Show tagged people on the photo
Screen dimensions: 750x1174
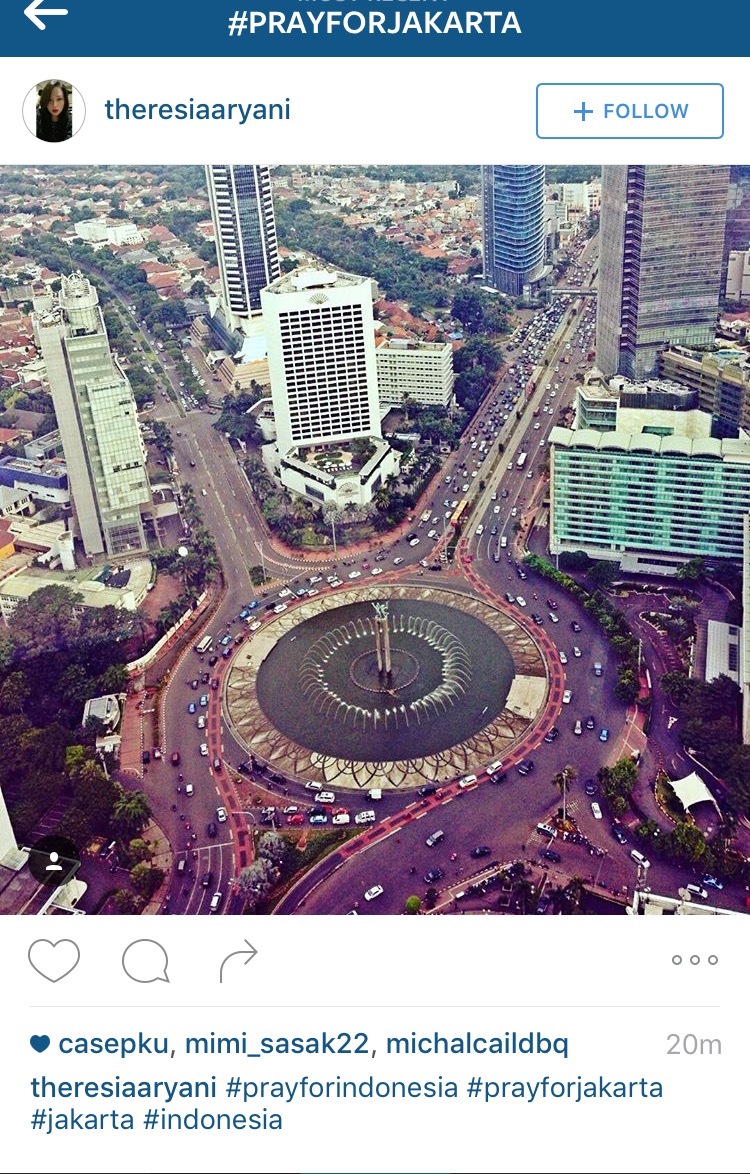[54, 861]
